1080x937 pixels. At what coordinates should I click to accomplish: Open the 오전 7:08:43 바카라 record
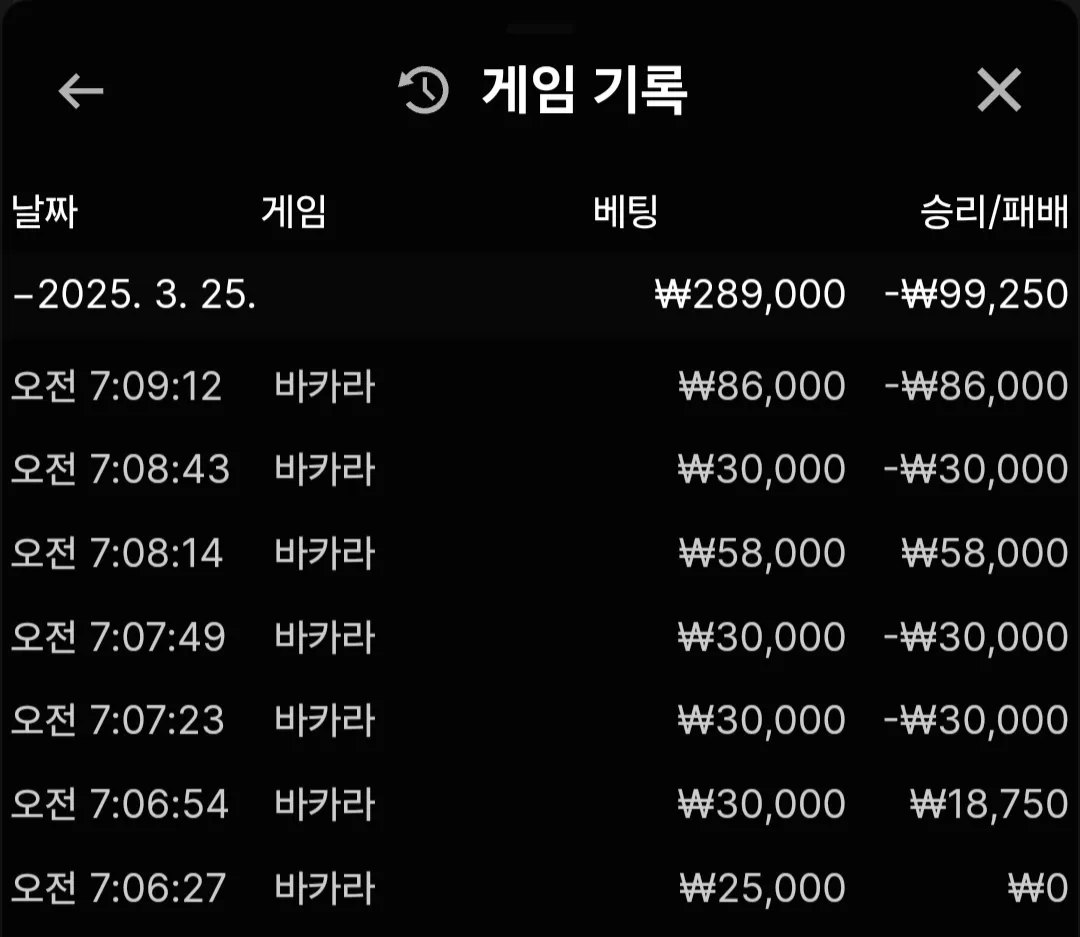(x=540, y=469)
